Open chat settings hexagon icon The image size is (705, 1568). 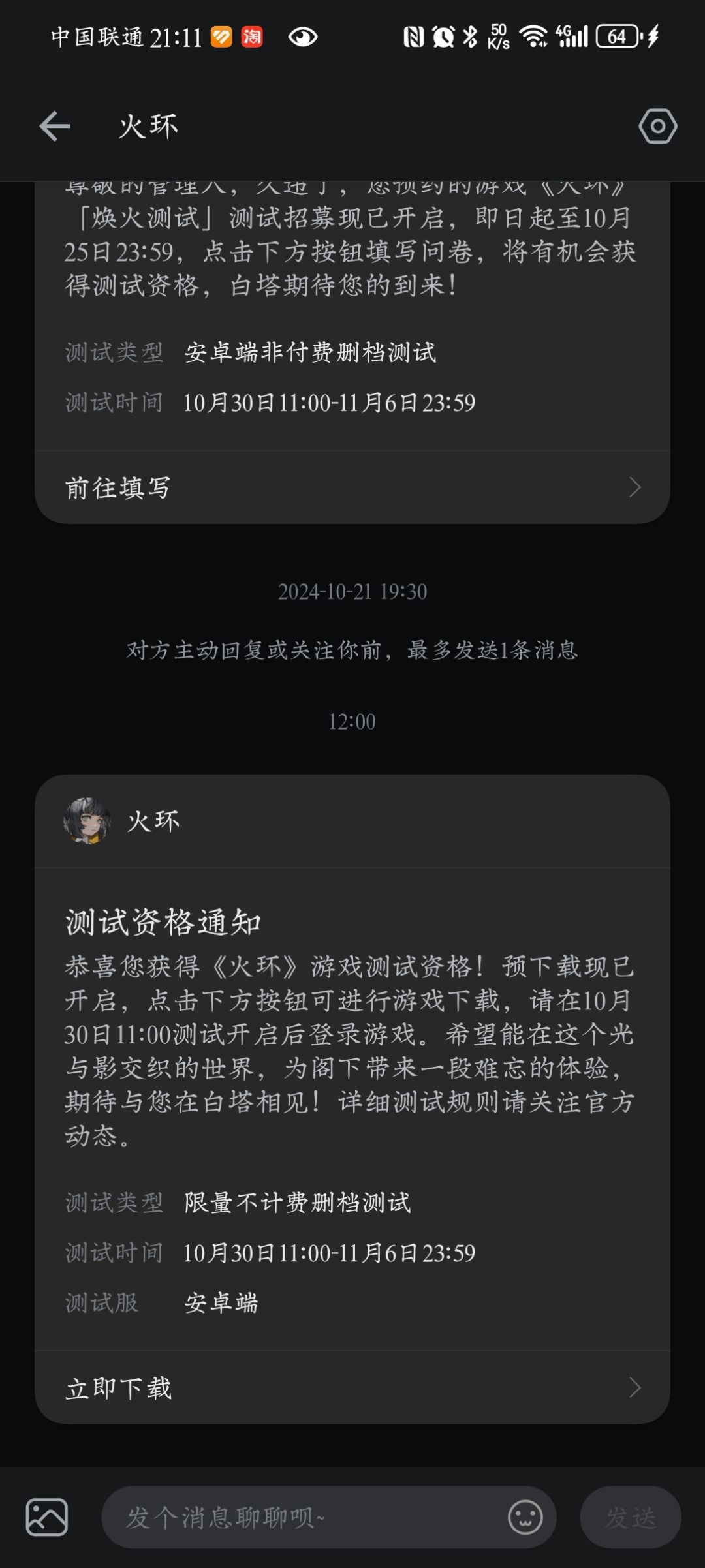pos(657,126)
